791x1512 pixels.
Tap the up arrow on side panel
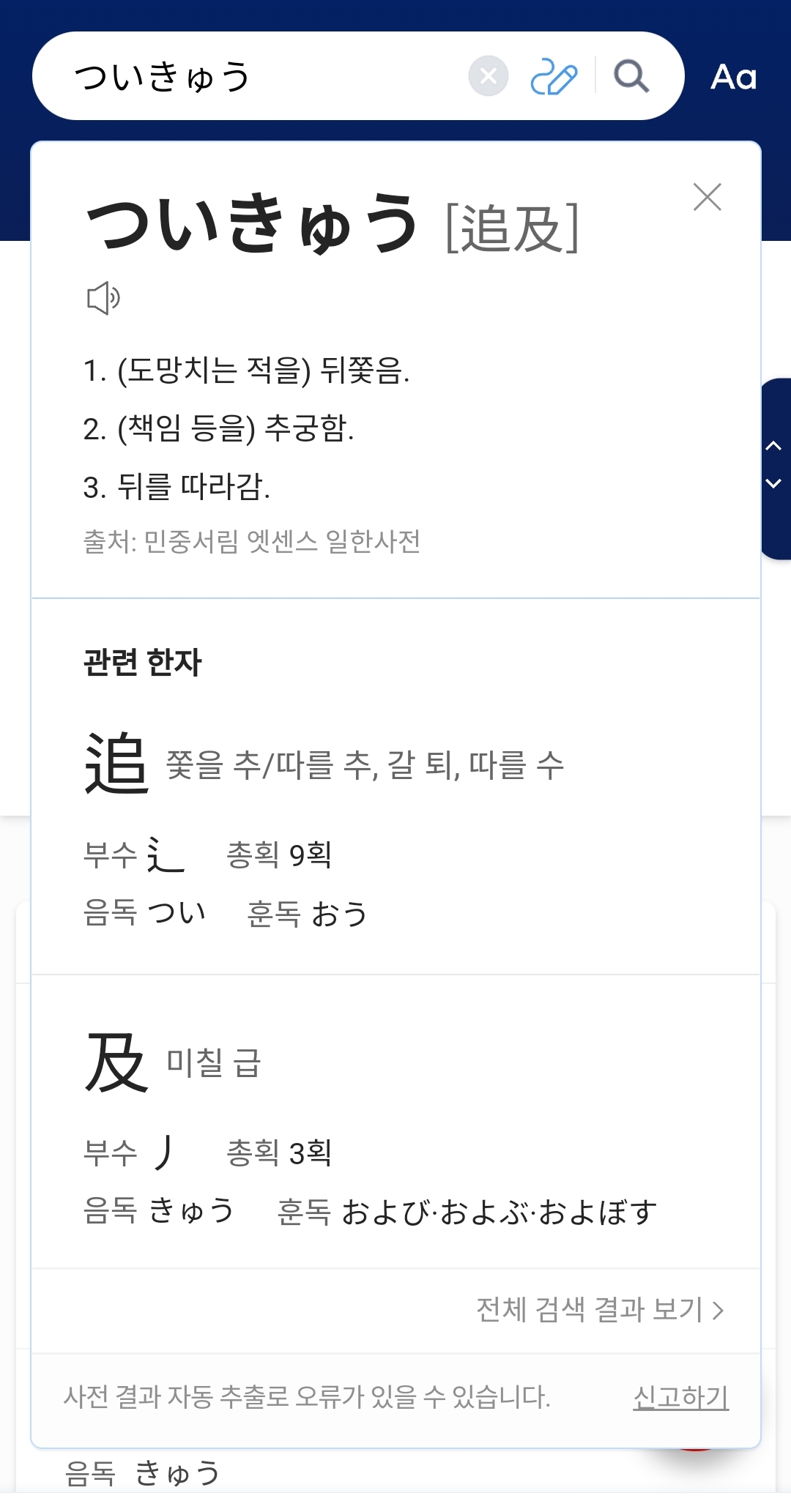click(x=773, y=446)
